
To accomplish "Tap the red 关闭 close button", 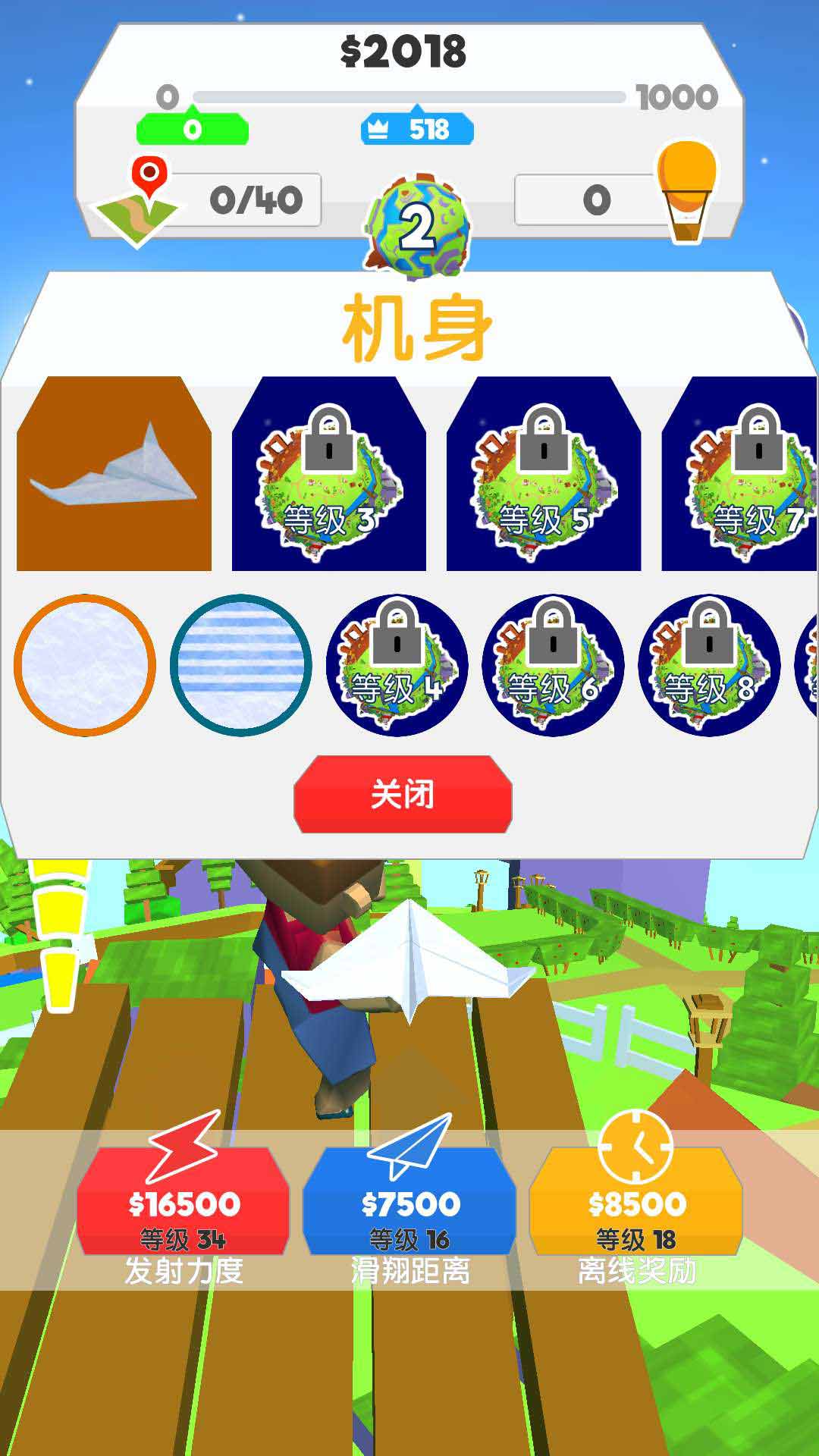I will coord(403,794).
